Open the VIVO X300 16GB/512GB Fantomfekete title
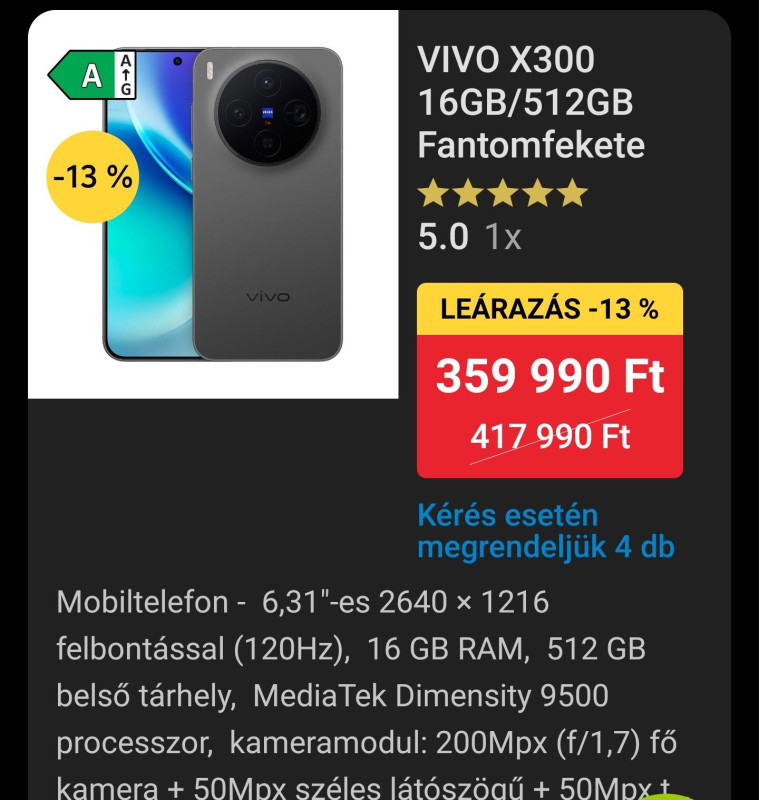Image resolution: width=759 pixels, height=800 pixels. [530, 103]
